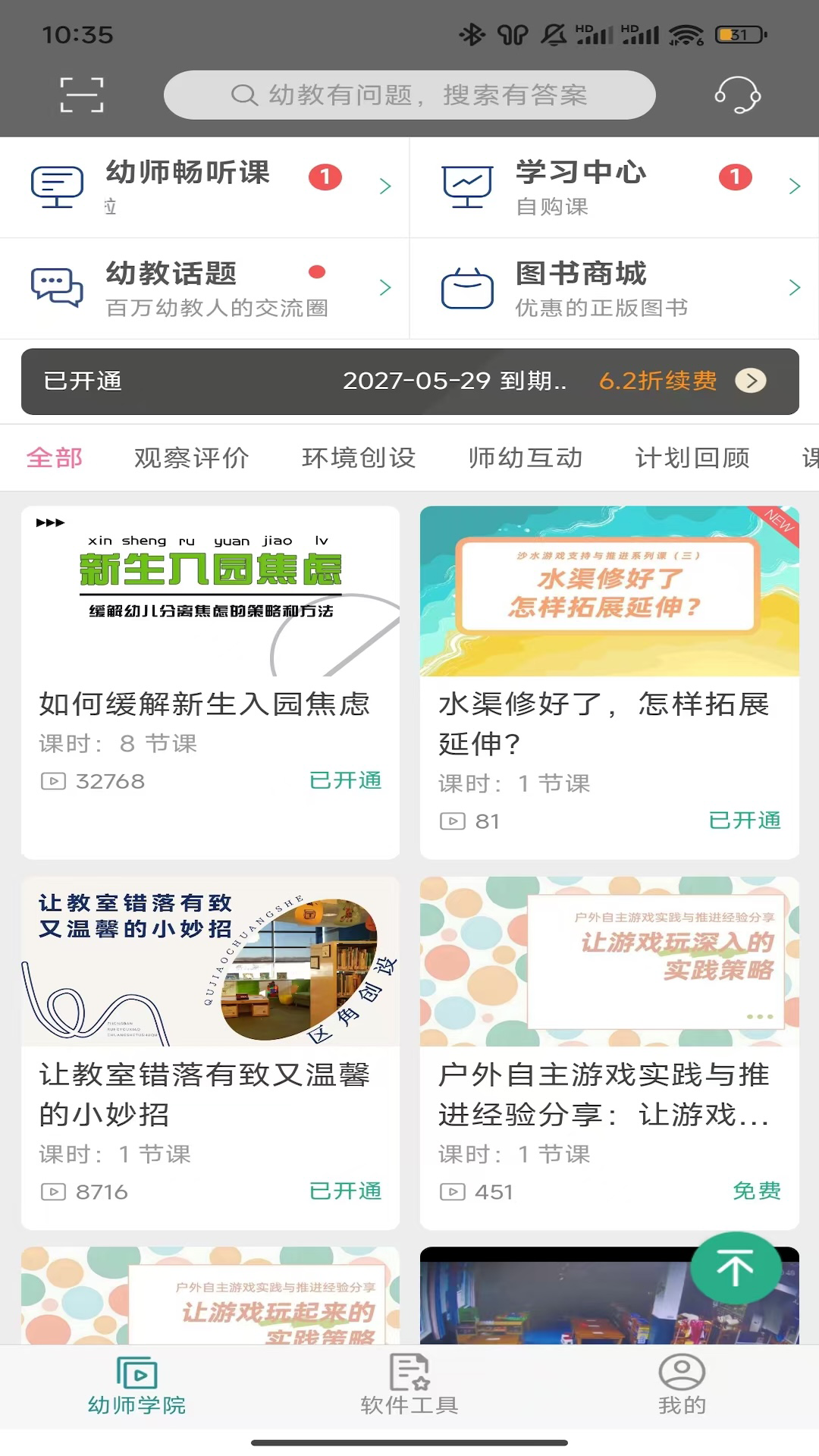Switch to the 师幼互动 tab
The width and height of the screenshot is (819, 1456).
pyautogui.click(x=524, y=457)
